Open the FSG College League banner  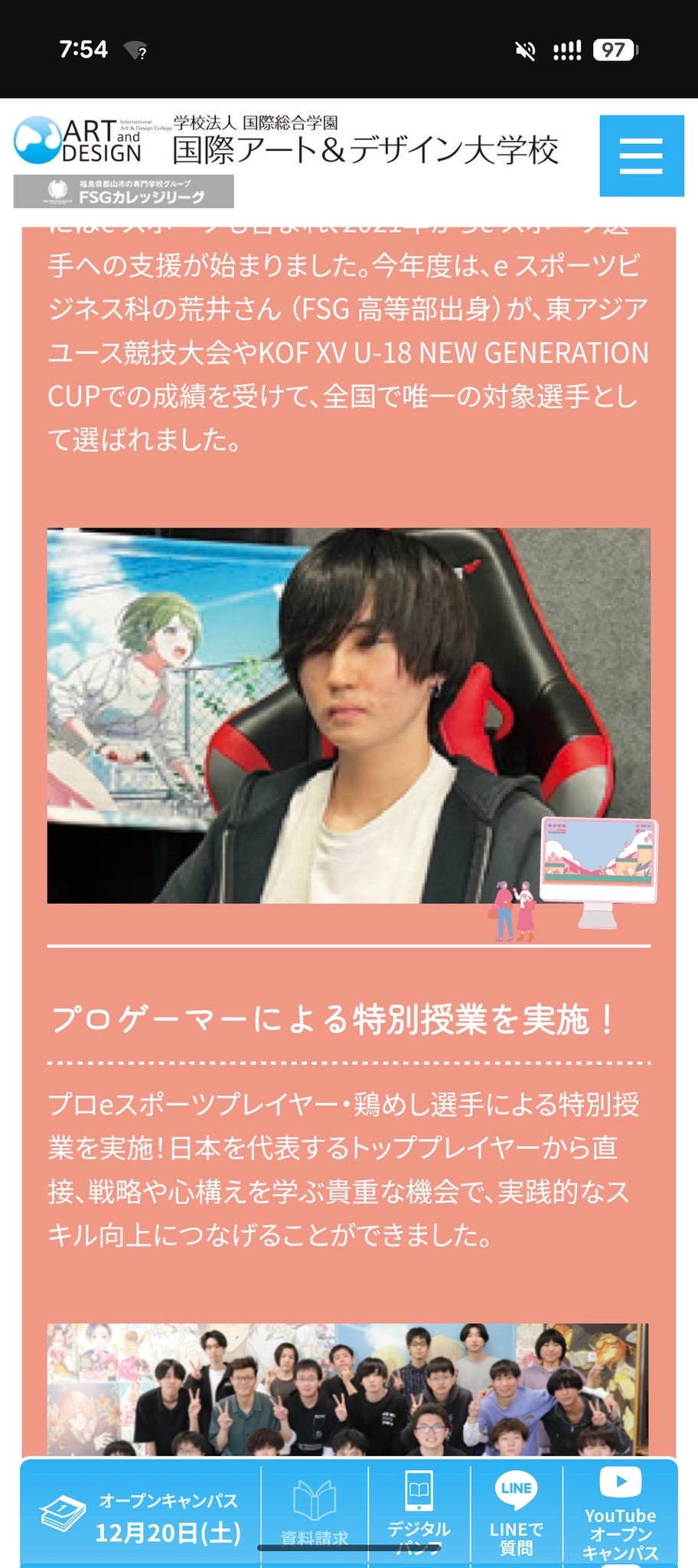124,192
